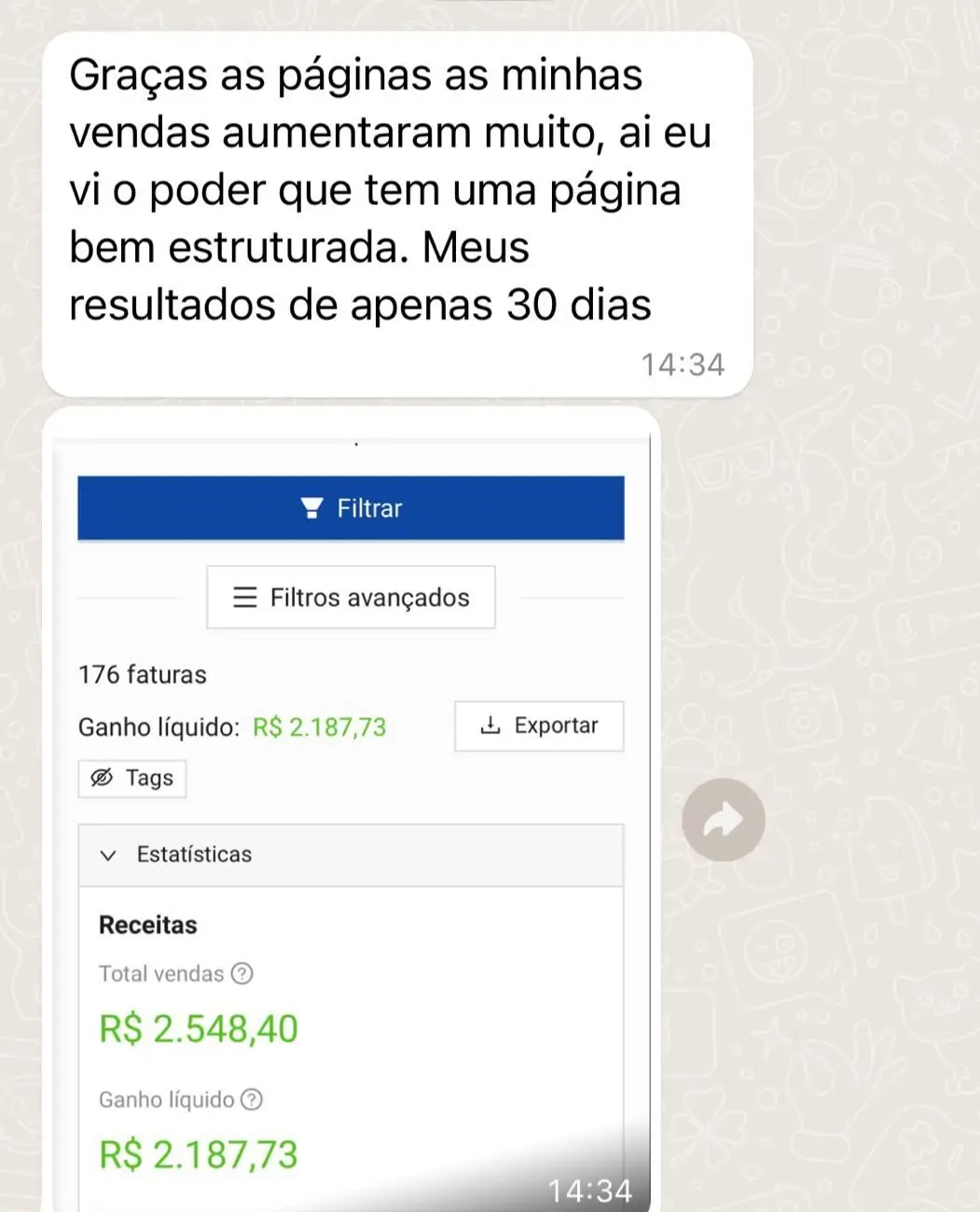The image size is (980, 1212).
Task: Click the chevron icon beside Estatísticas
Action: click(x=109, y=855)
